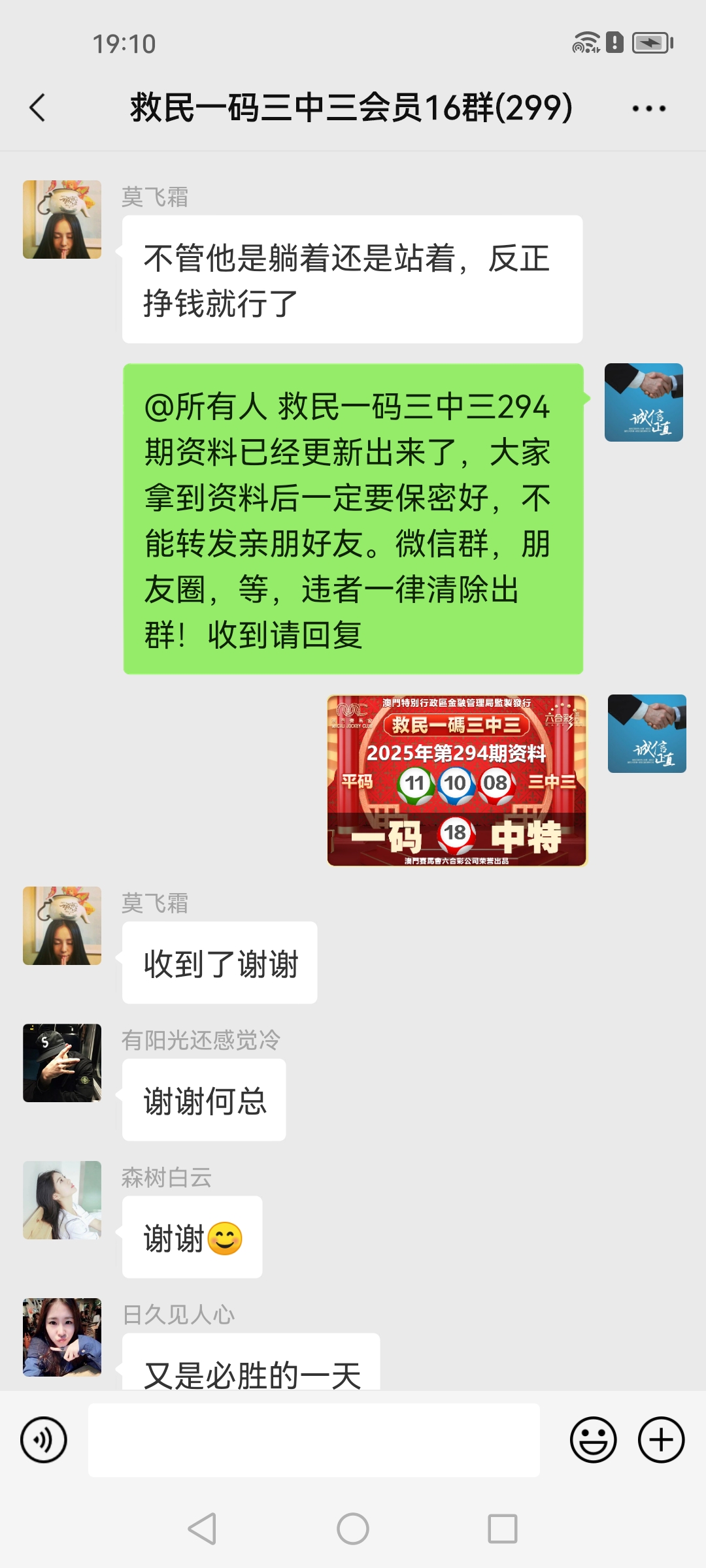The width and height of the screenshot is (706, 1568).
Task: Switch to voice message input
Action: click(44, 1440)
